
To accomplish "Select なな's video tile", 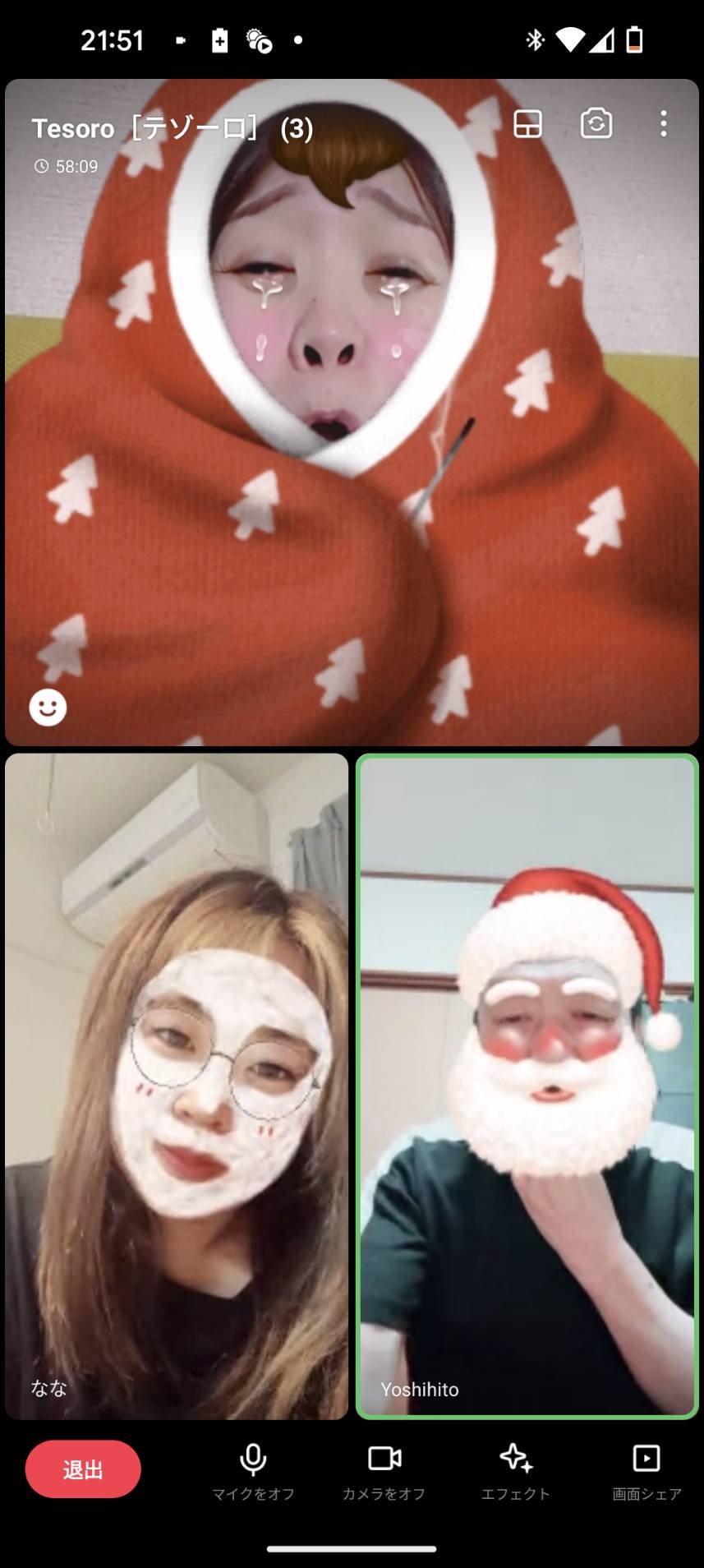I will [177, 1086].
